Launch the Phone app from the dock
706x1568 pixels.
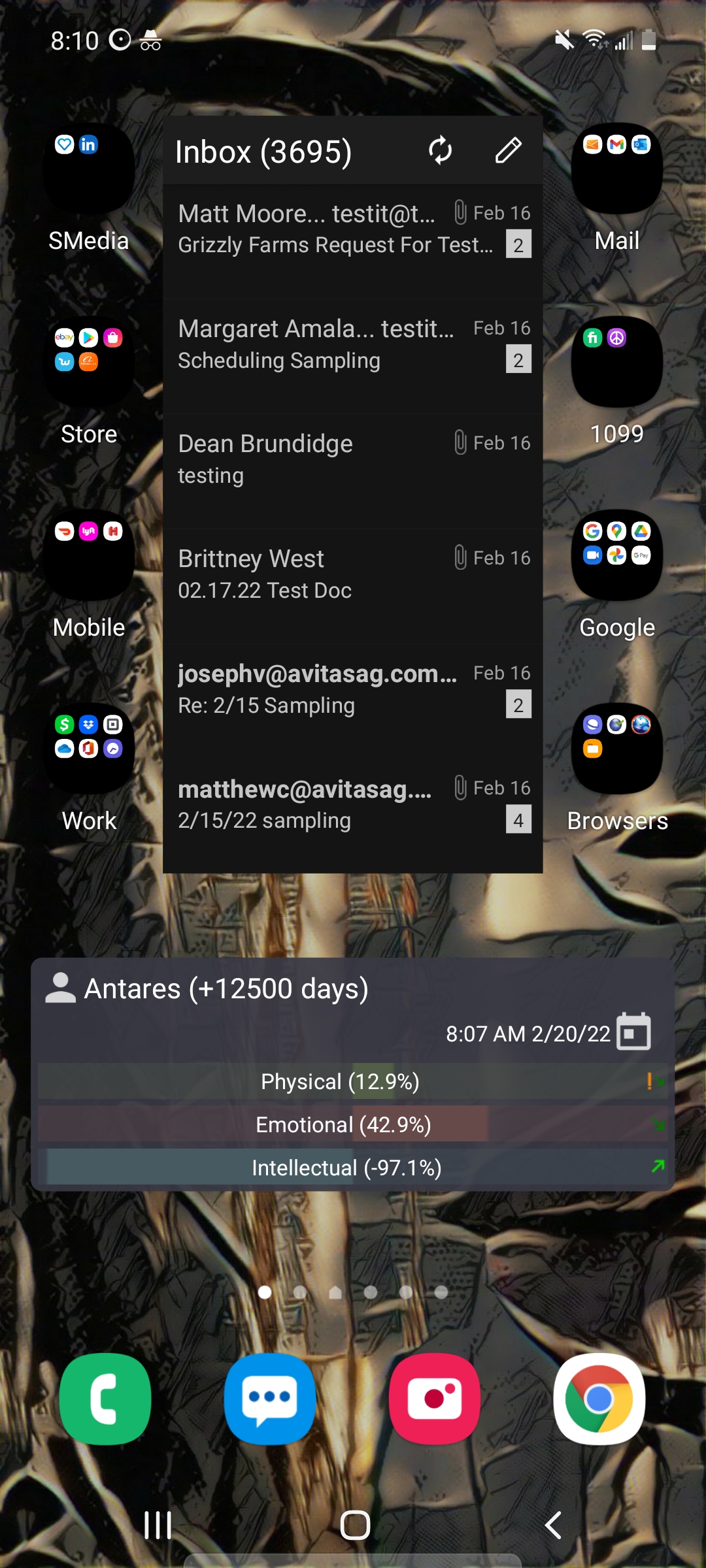(x=105, y=1399)
